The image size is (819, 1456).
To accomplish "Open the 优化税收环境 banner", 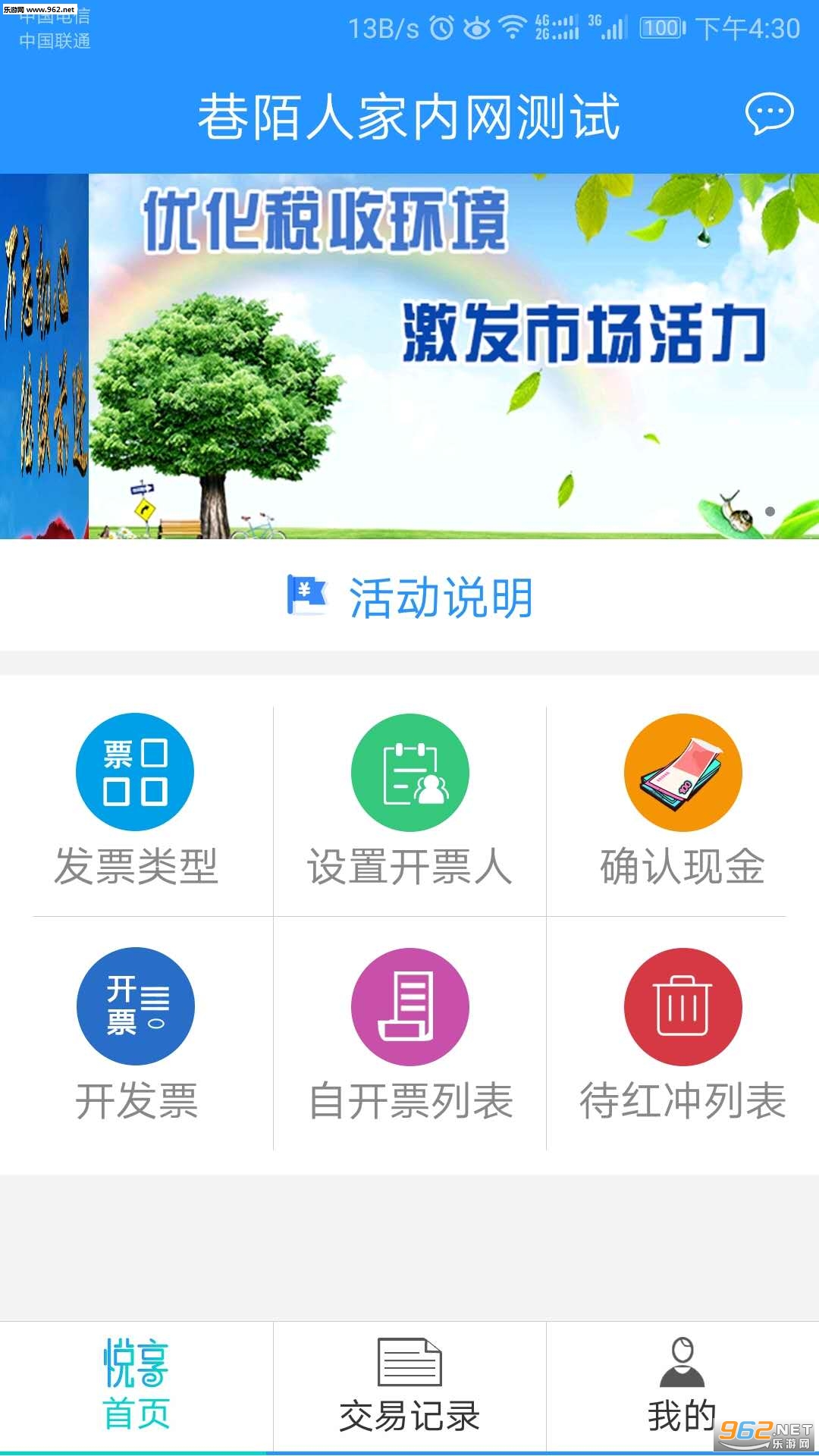I will pyautogui.click(x=453, y=356).
